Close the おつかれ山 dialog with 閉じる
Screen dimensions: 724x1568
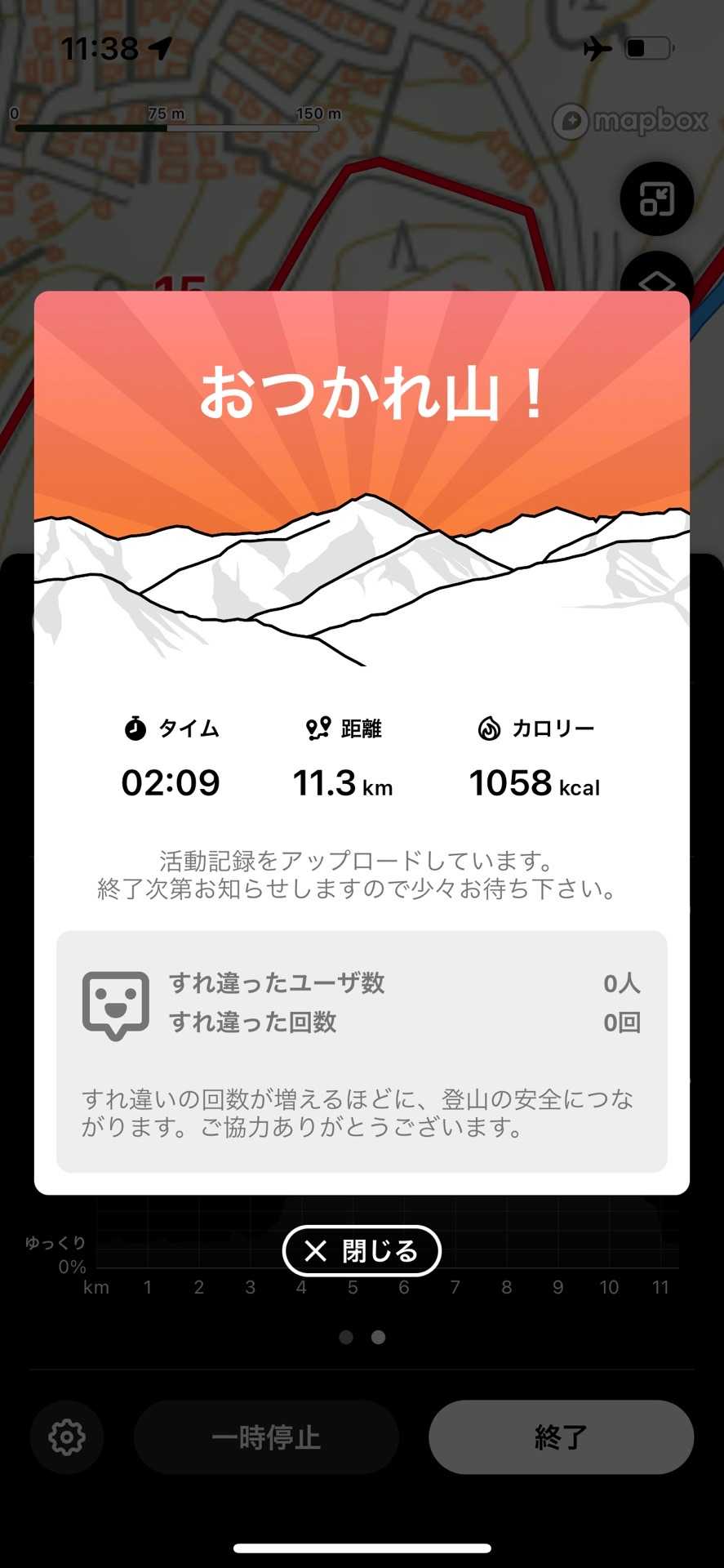362,1250
